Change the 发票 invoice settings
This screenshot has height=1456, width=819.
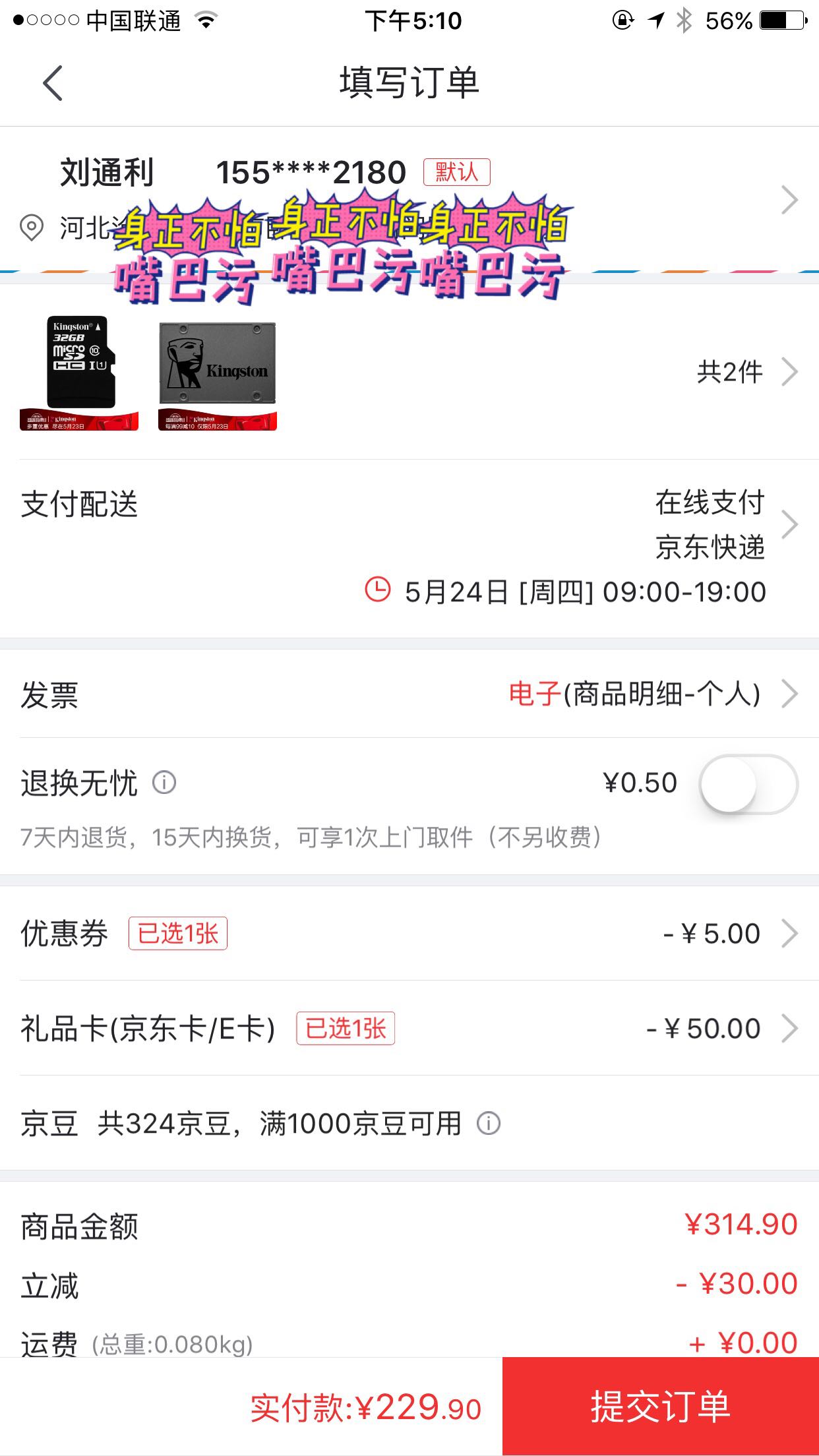(409, 694)
